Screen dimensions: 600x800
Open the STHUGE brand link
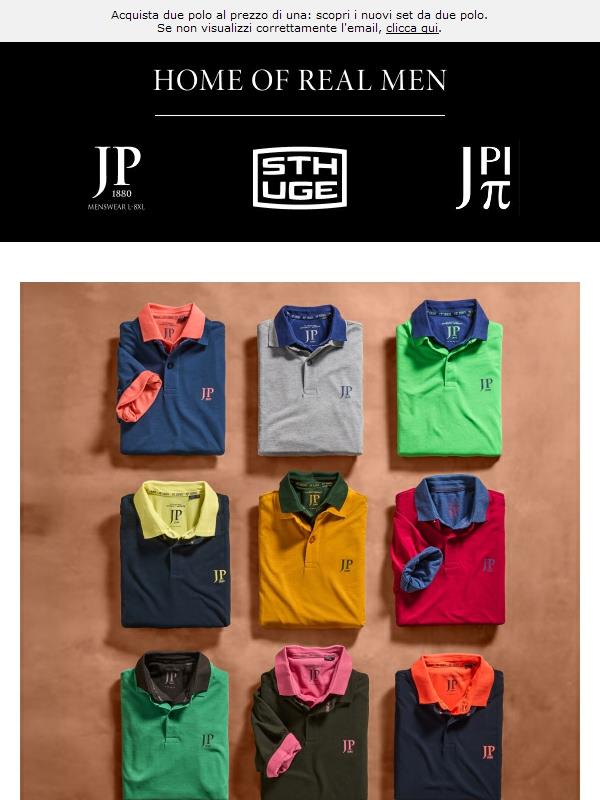click(x=299, y=178)
